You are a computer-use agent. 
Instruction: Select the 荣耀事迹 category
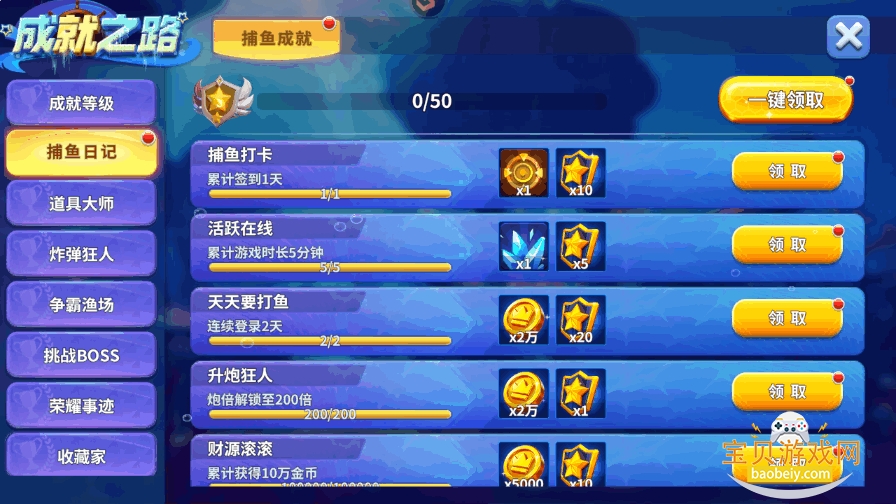tap(81, 406)
